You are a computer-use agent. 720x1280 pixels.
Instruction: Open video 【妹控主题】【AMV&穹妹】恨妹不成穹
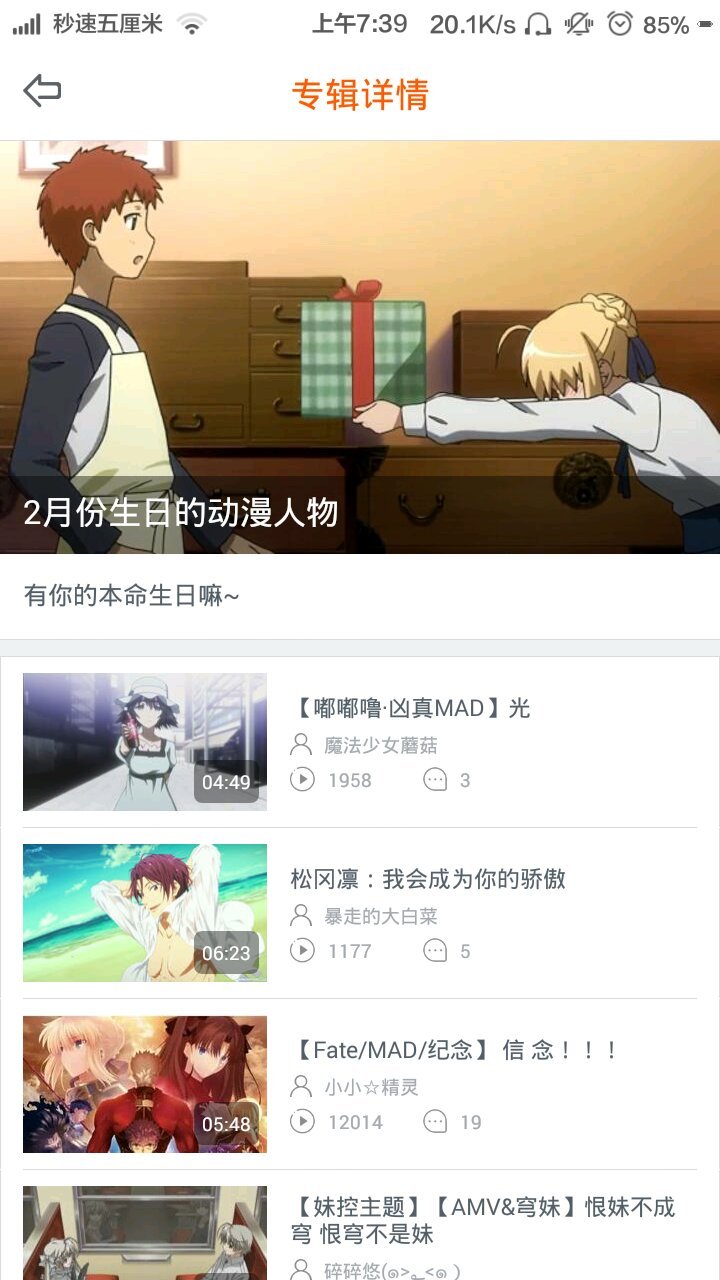pos(482,1220)
